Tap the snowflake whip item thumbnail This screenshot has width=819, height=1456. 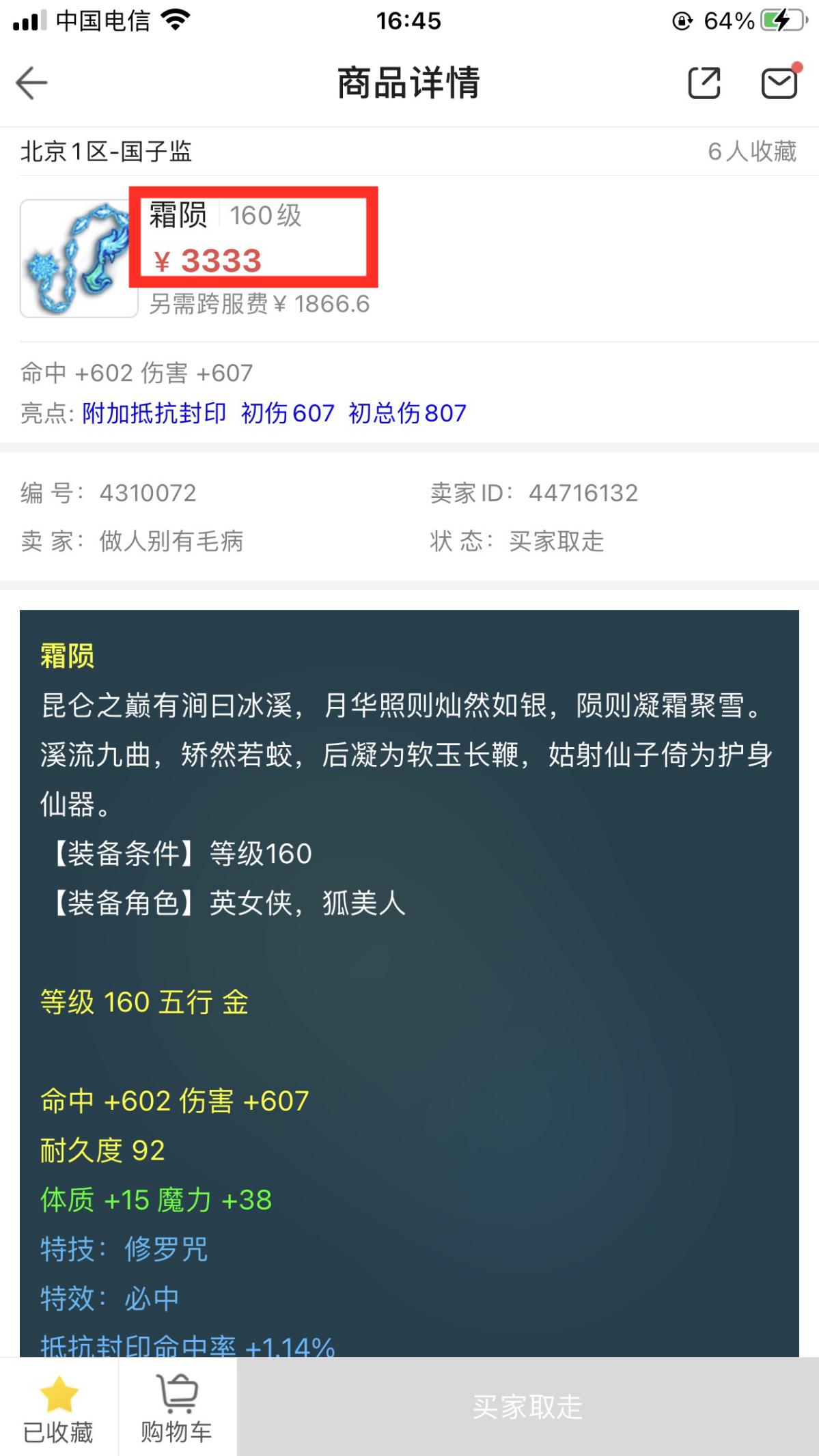coord(79,258)
